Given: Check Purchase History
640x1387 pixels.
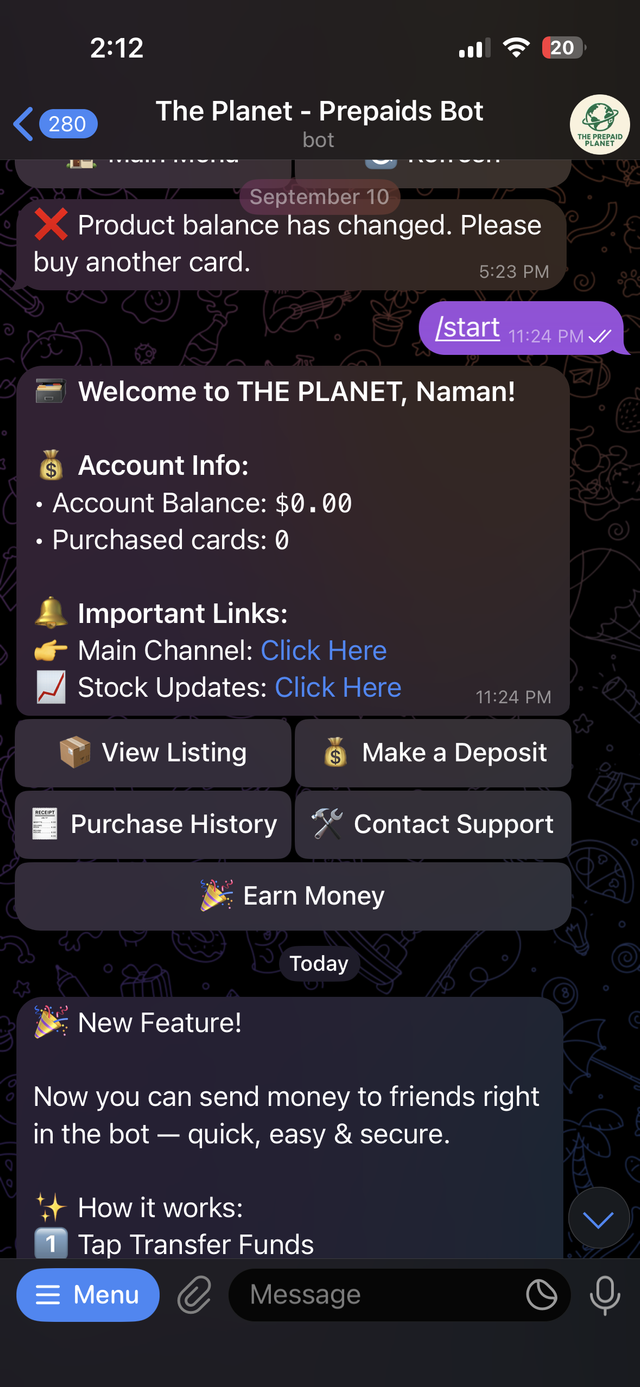Looking at the screenshot, I should tap(153, 825).
